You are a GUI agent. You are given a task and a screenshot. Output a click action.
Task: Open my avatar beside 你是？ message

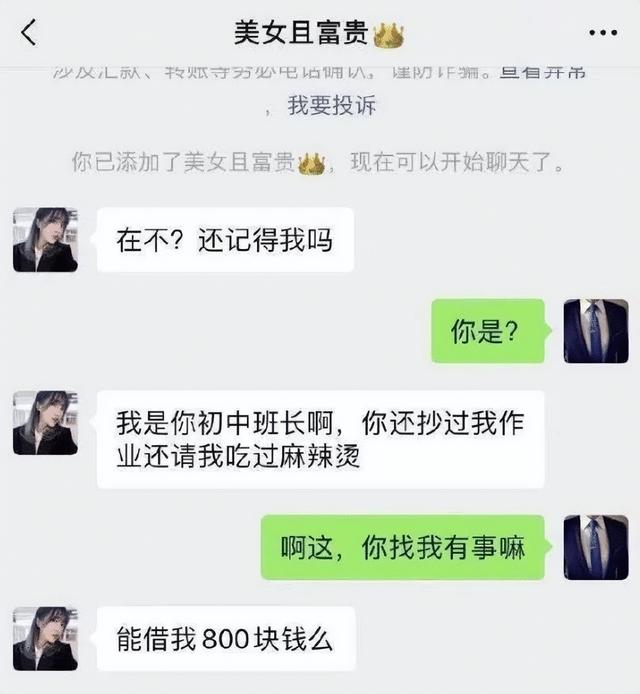coord(595,331)
